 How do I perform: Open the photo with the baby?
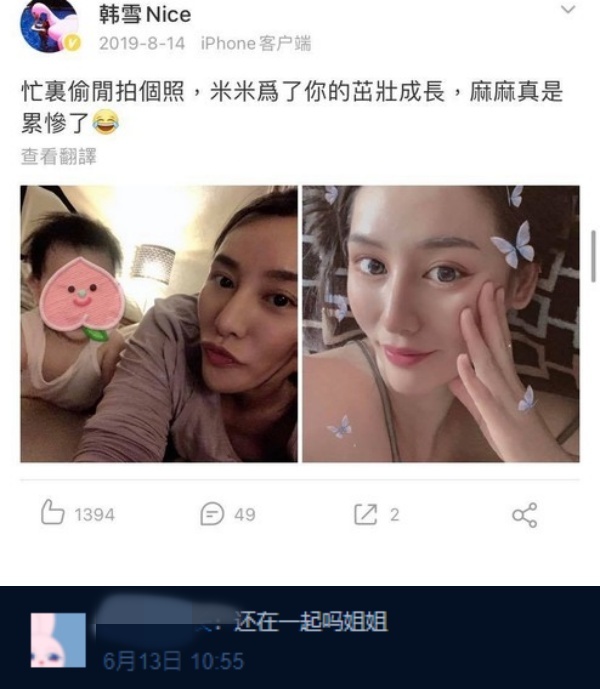(x=159, y=323)
